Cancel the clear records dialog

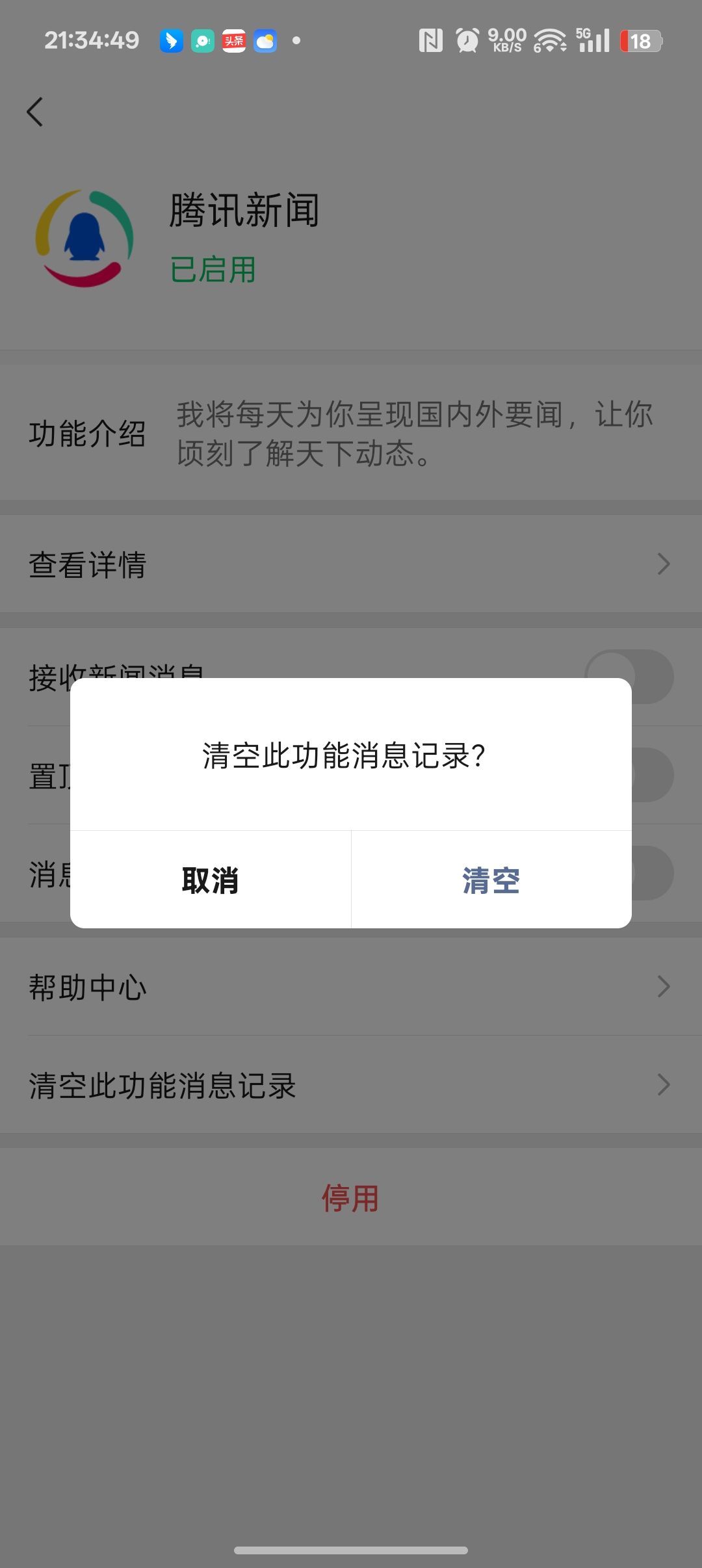tap(210, 880)
